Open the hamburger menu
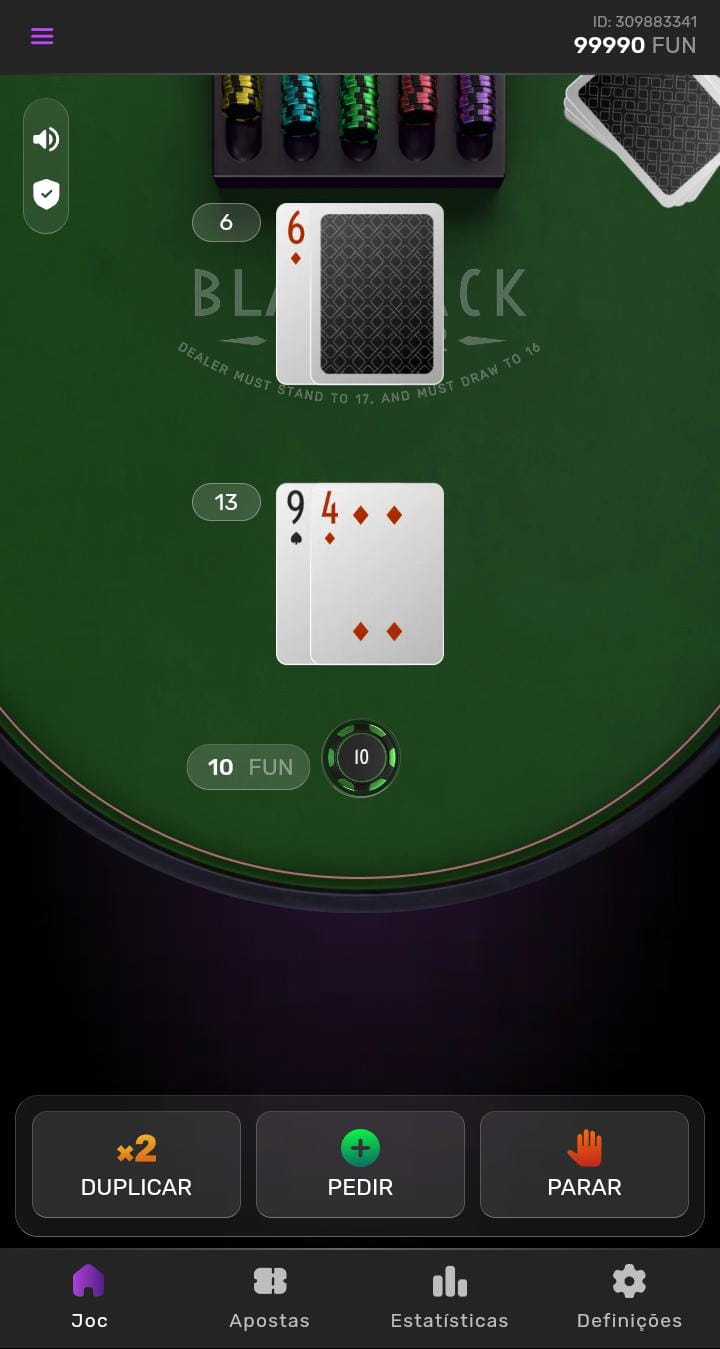The height and width of the screenshot is (1349, 720). [x=42, y=36]
